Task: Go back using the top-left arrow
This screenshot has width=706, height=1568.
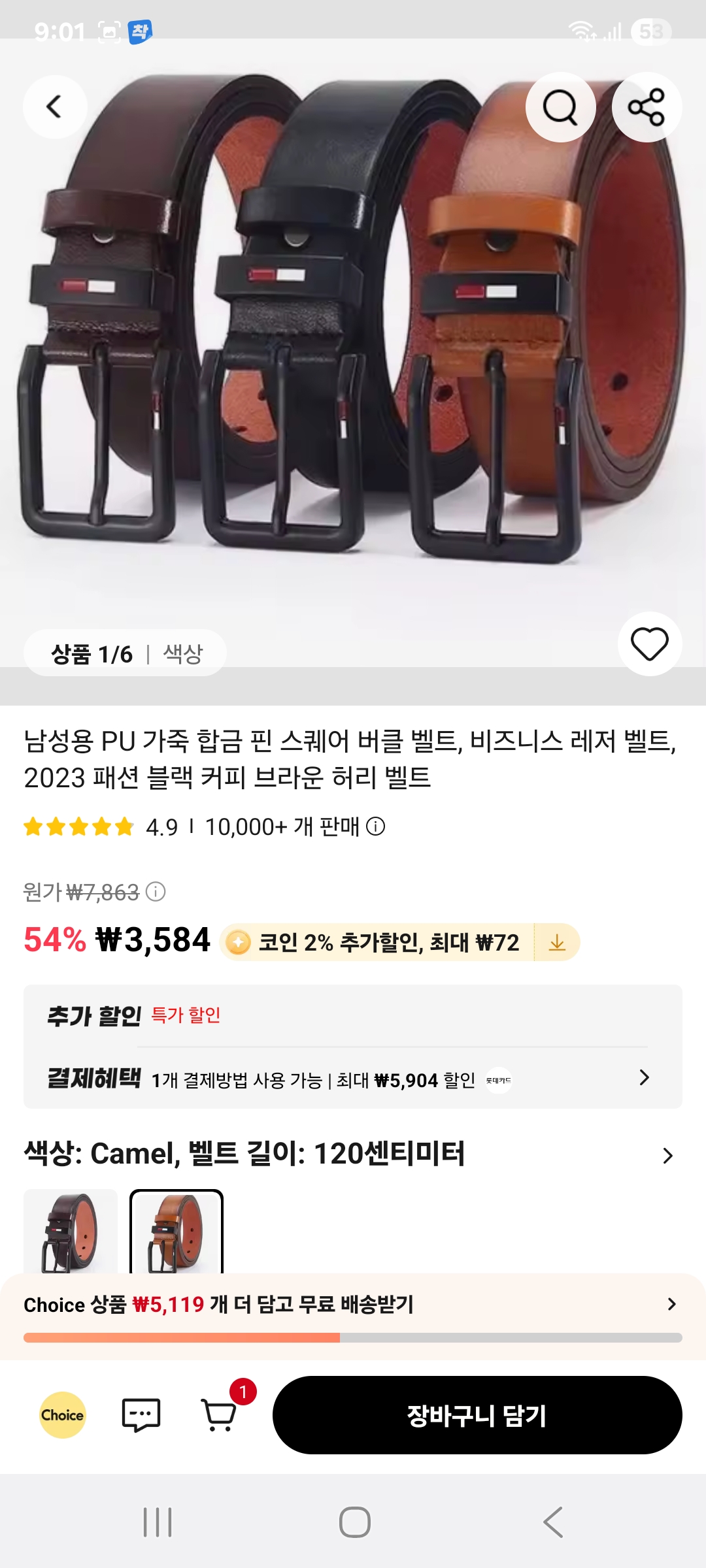Action: (x=55, y=106)
